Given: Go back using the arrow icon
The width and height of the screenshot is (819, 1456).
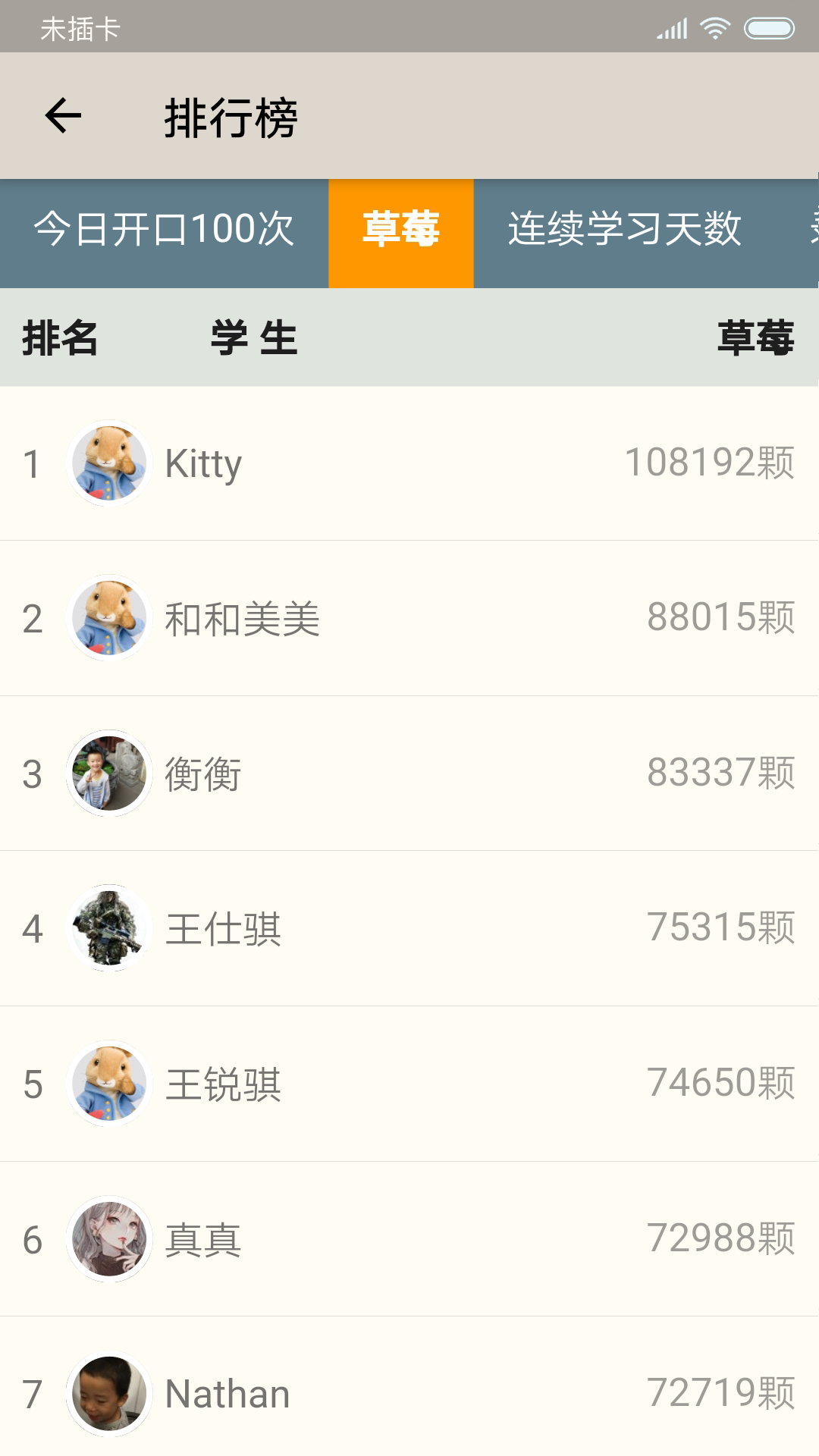Looking at the screenshot, I should point(64,116).
